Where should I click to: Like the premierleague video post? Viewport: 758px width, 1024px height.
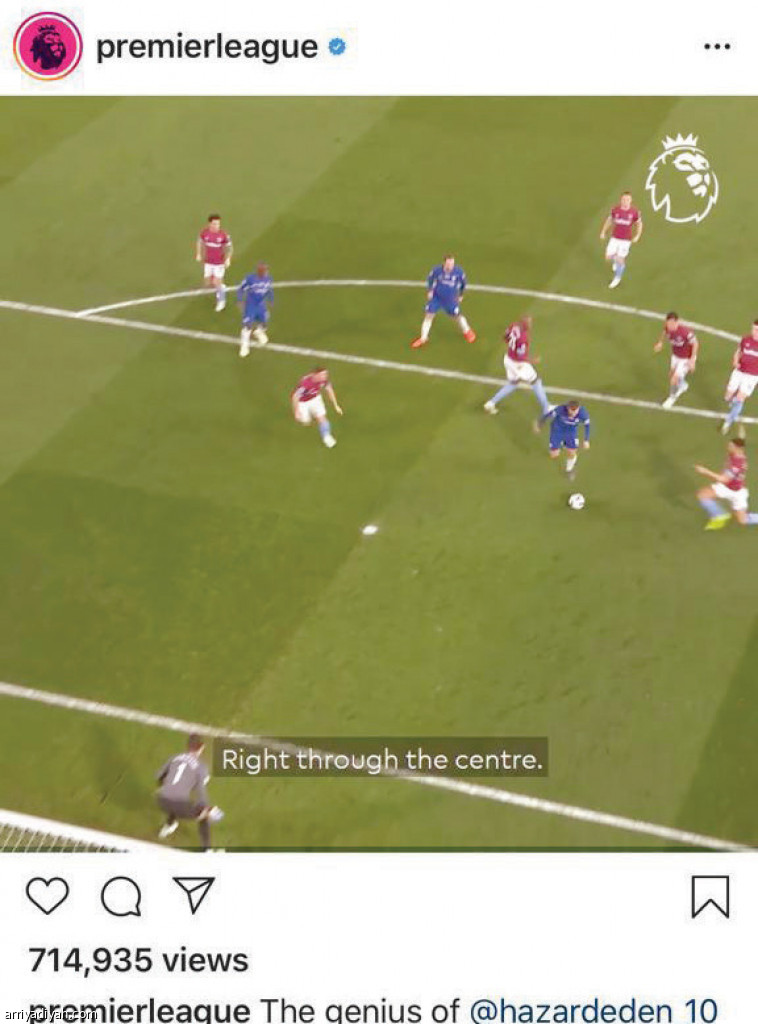(x=47, y=896)
